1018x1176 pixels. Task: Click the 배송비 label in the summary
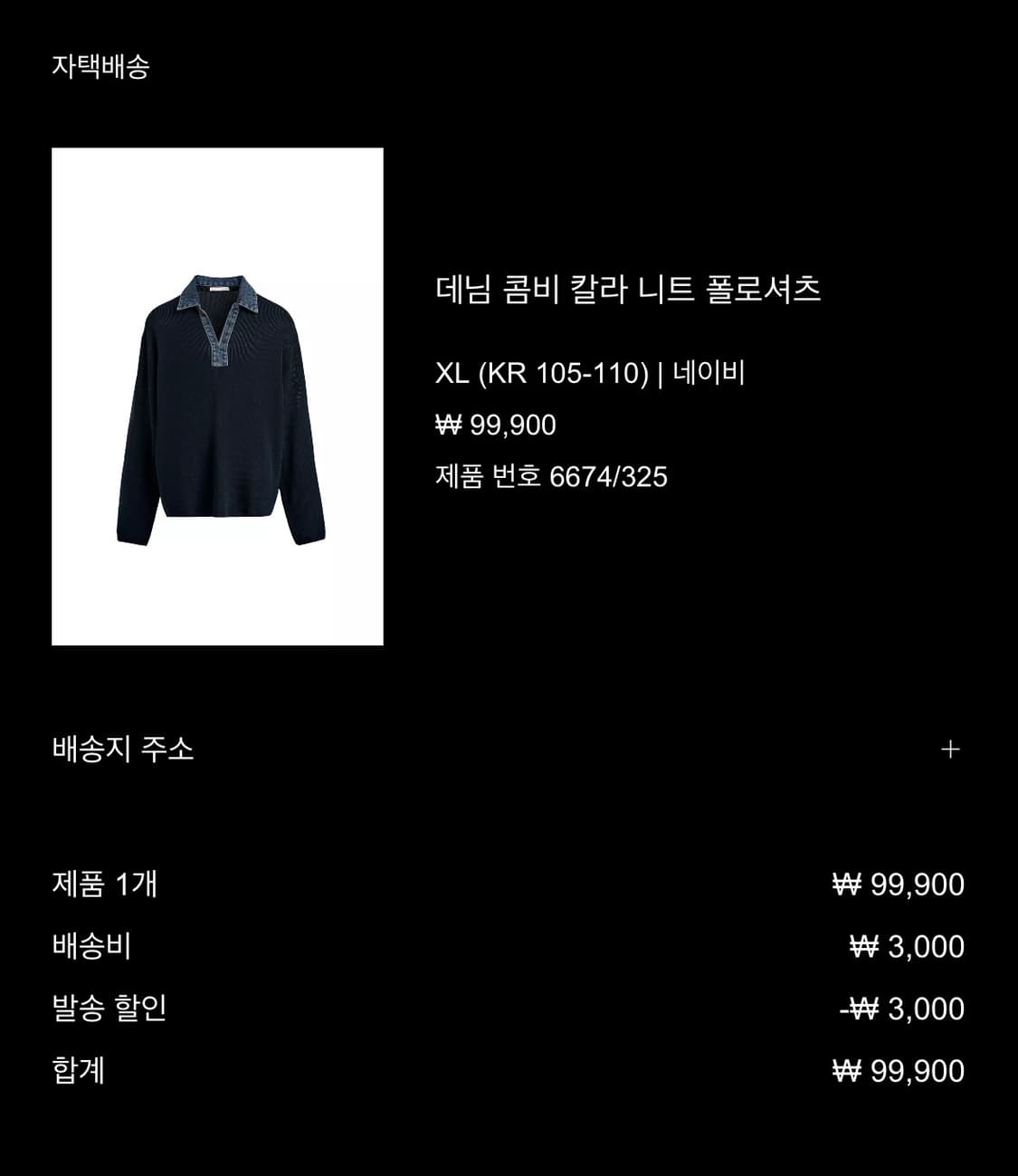point(90,946)
